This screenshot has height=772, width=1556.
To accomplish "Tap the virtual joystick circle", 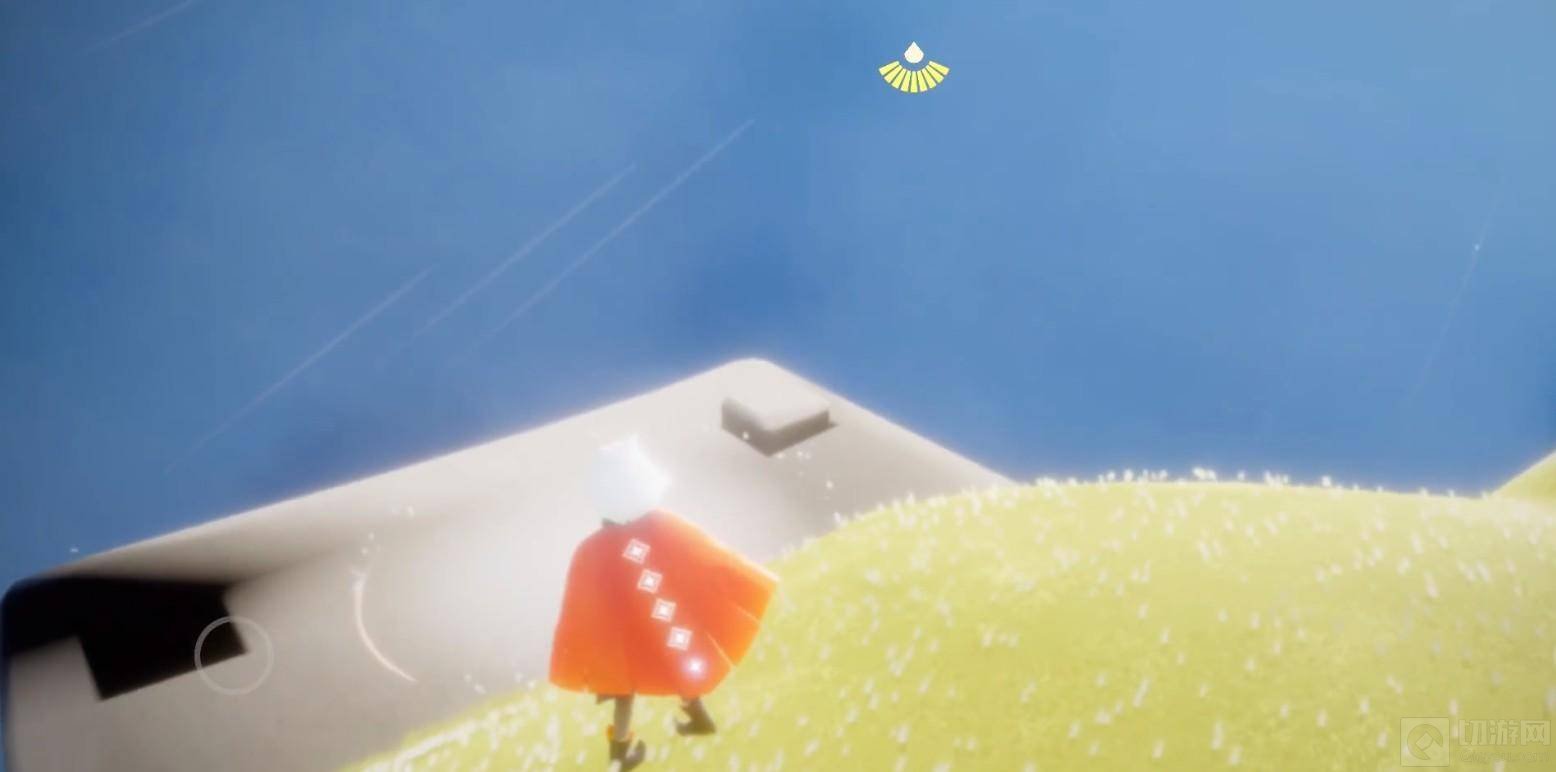I will 233,655.
